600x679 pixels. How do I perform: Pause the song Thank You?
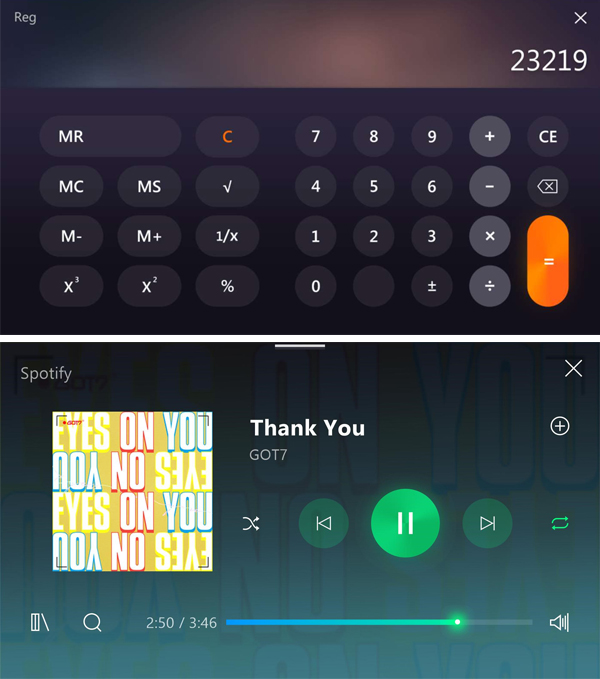(x=405, y=523)
